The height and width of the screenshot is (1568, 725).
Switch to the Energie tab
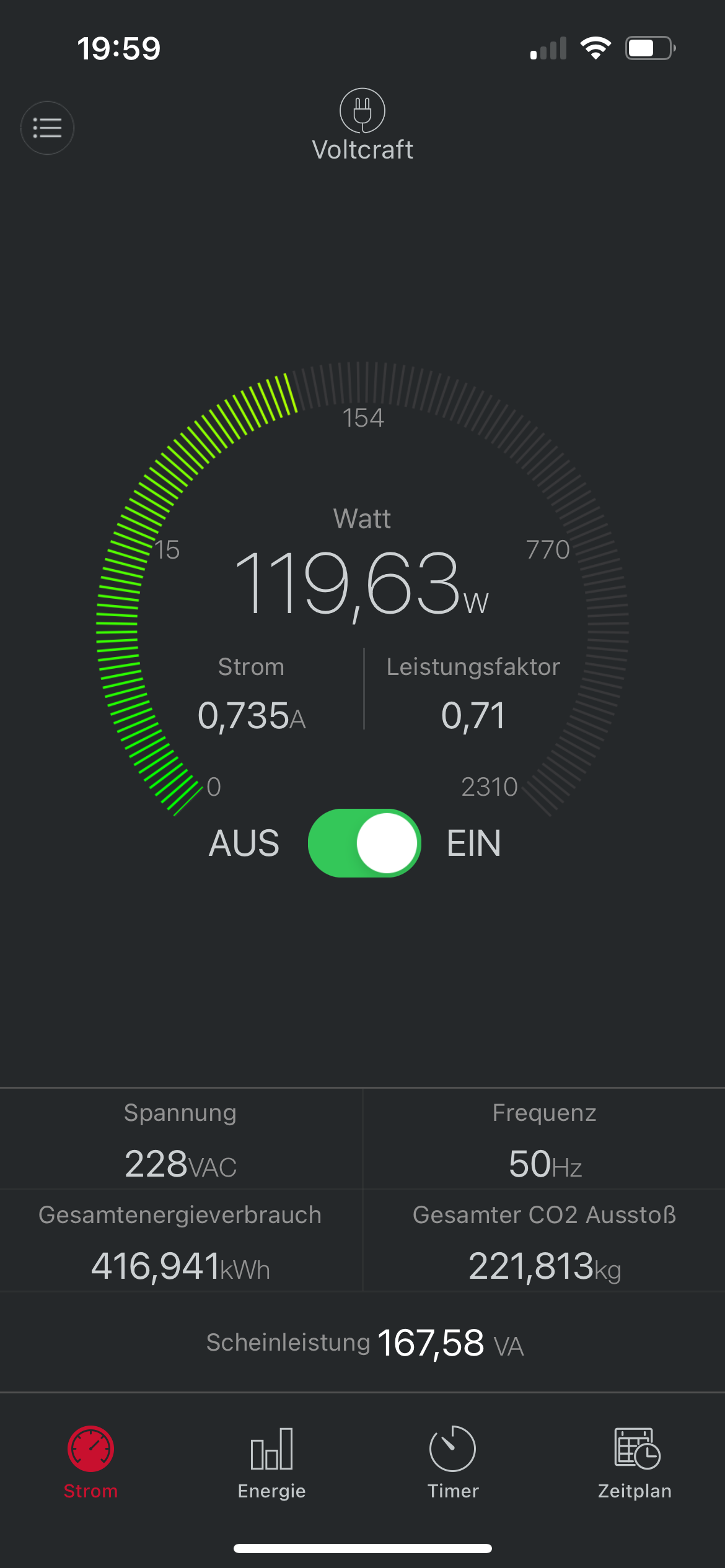pyautogui.click(x=271, y=1463)
